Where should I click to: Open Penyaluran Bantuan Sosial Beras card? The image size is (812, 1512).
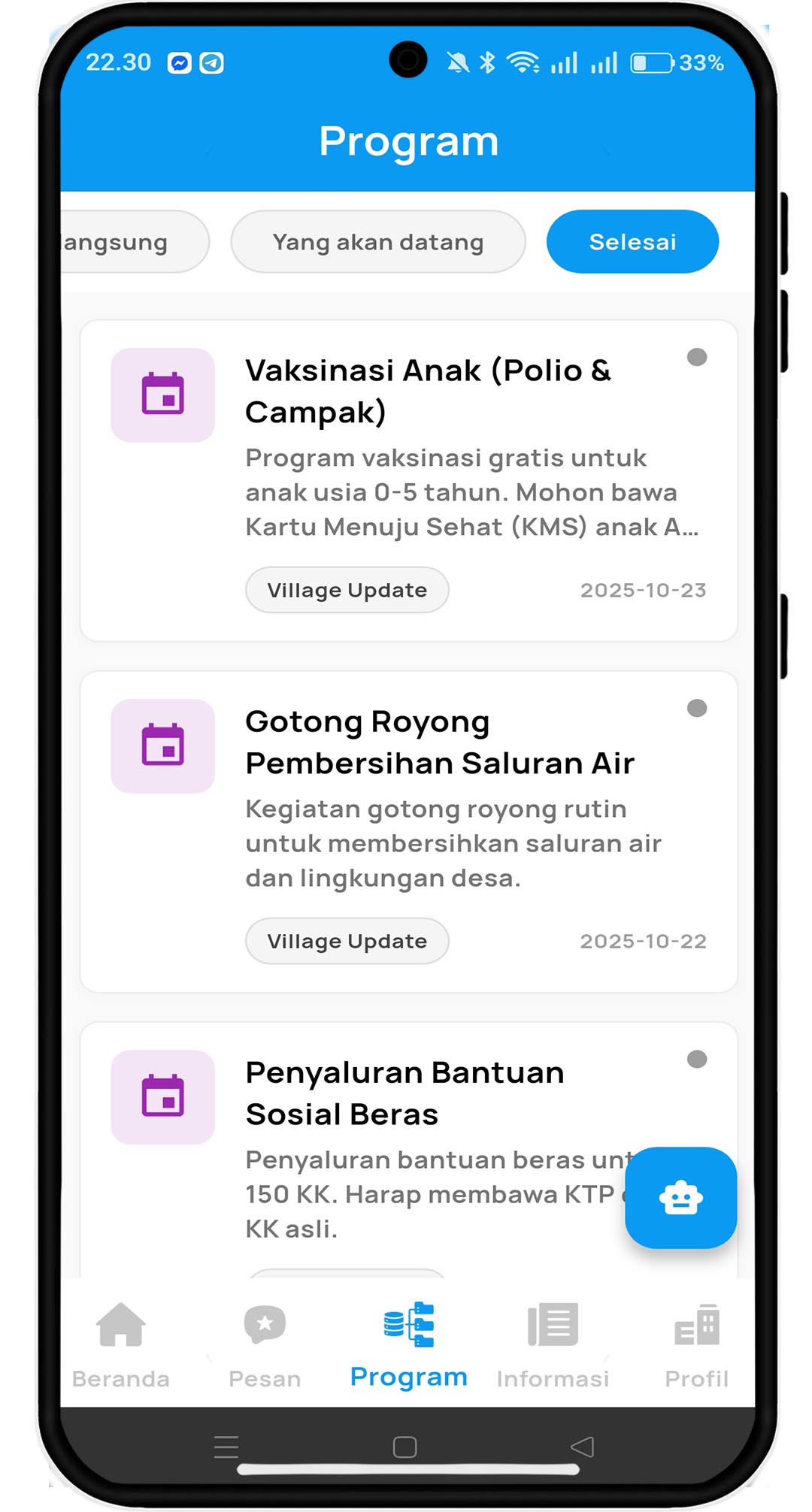point(408,1150)
